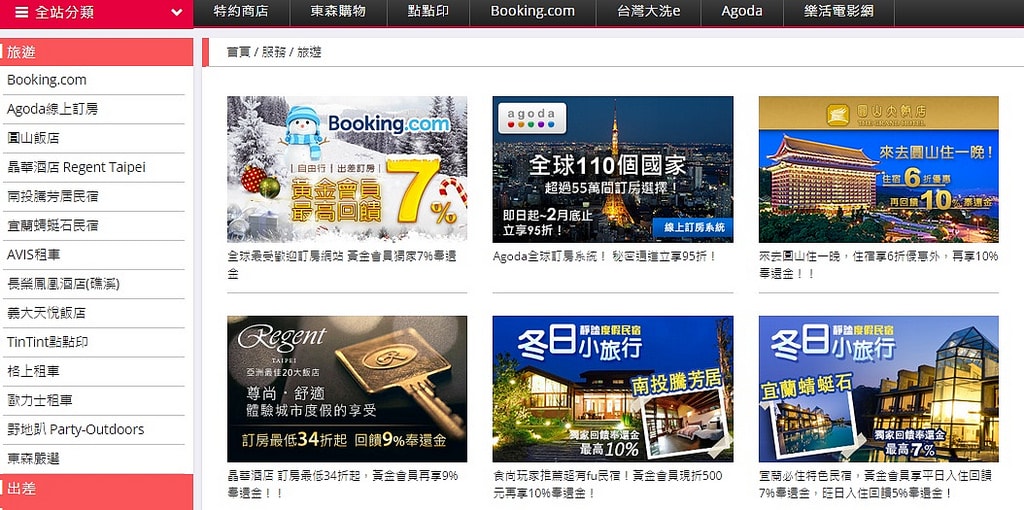Open 義大天悅飯店 sidebar item
Viewport: 1024px width, 510px height.
pyautogui.click(x=46, y=312)
